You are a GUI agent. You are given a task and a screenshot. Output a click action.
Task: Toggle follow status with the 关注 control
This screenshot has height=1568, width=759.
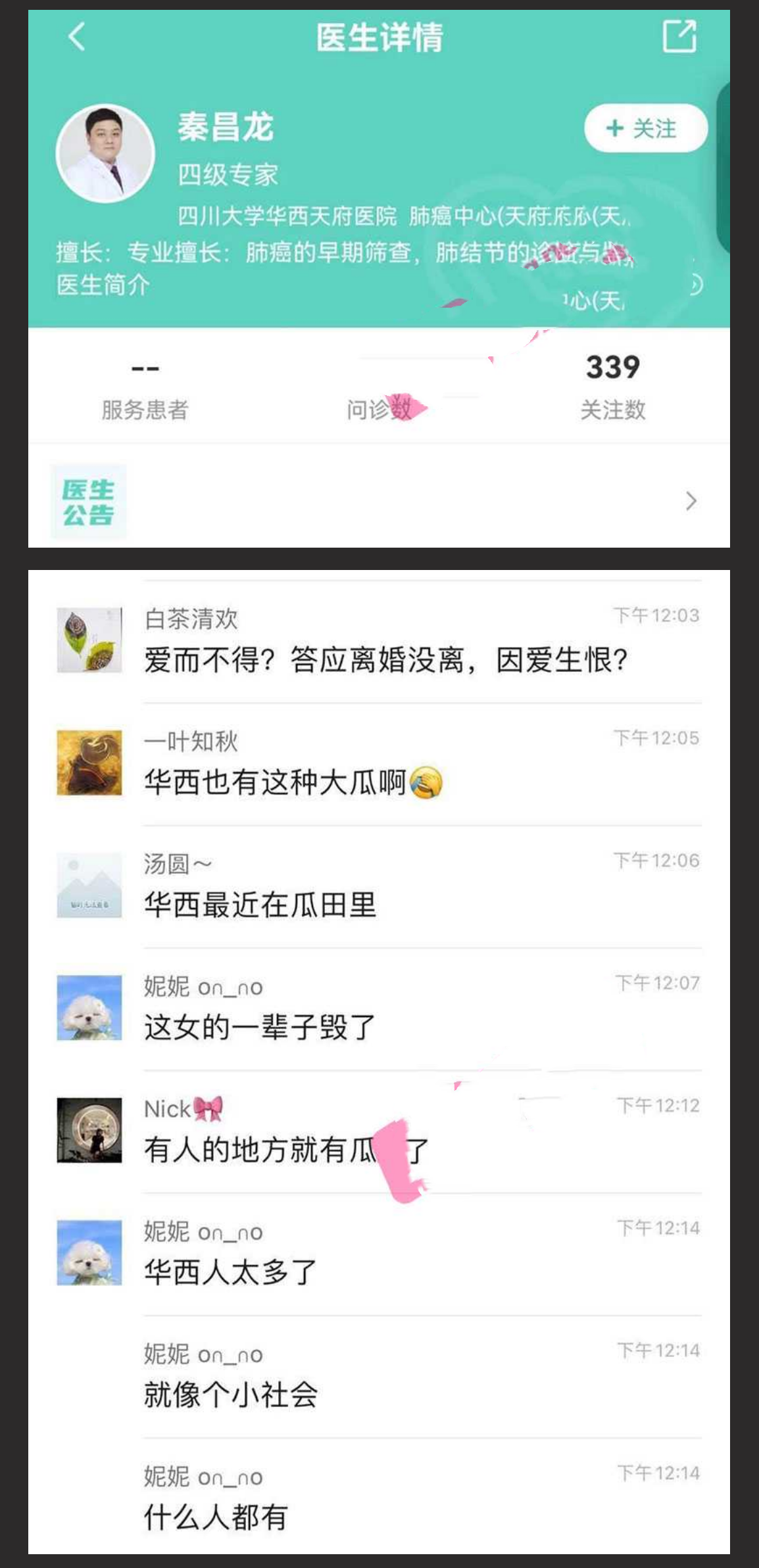coord(646,129)
